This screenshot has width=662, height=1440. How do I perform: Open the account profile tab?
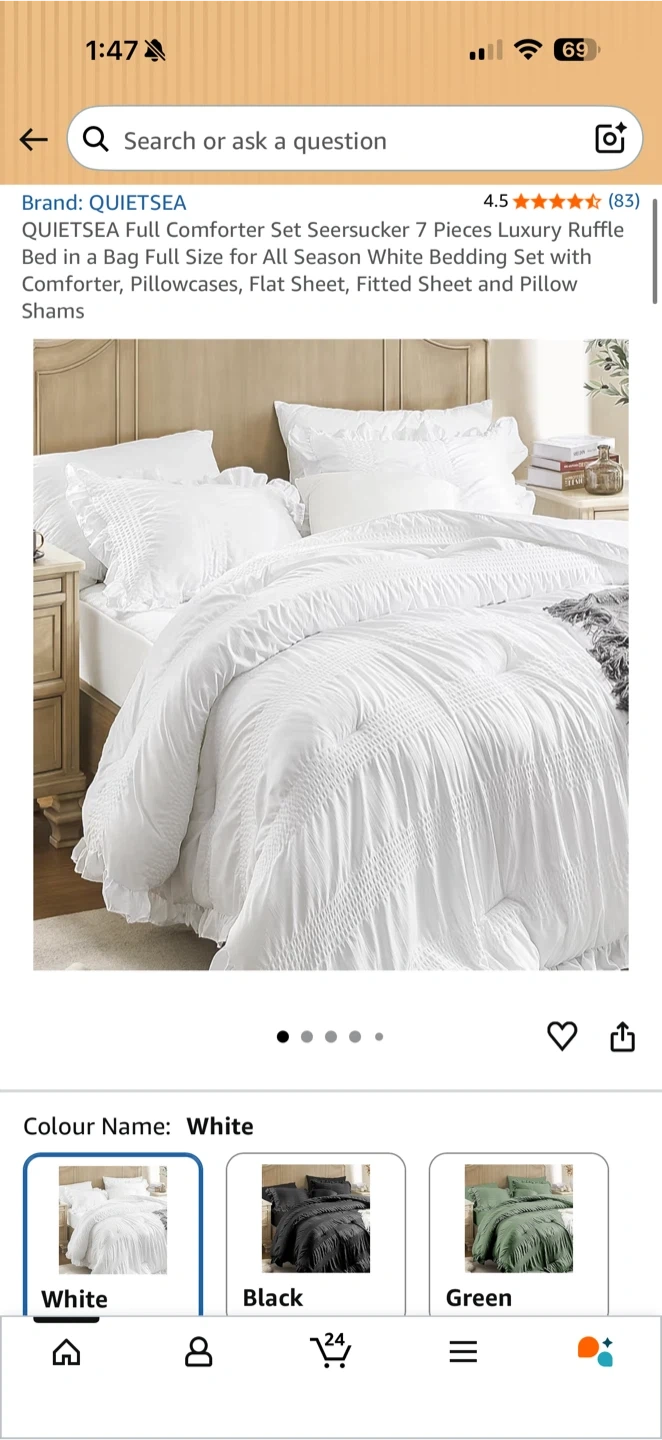[199, 1352]
